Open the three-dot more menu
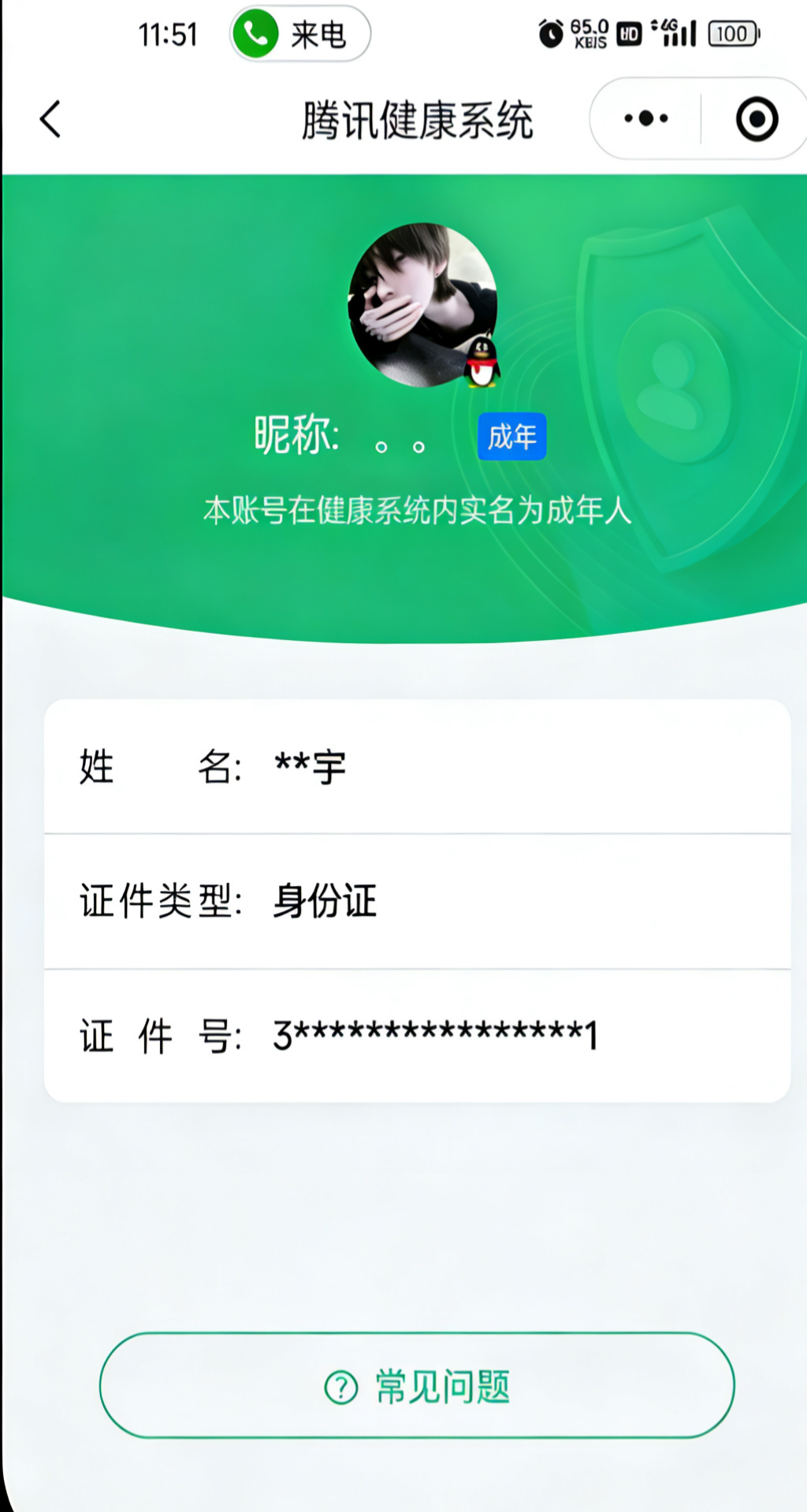This screenshot has width=807, height=1512. click(645, 119)
